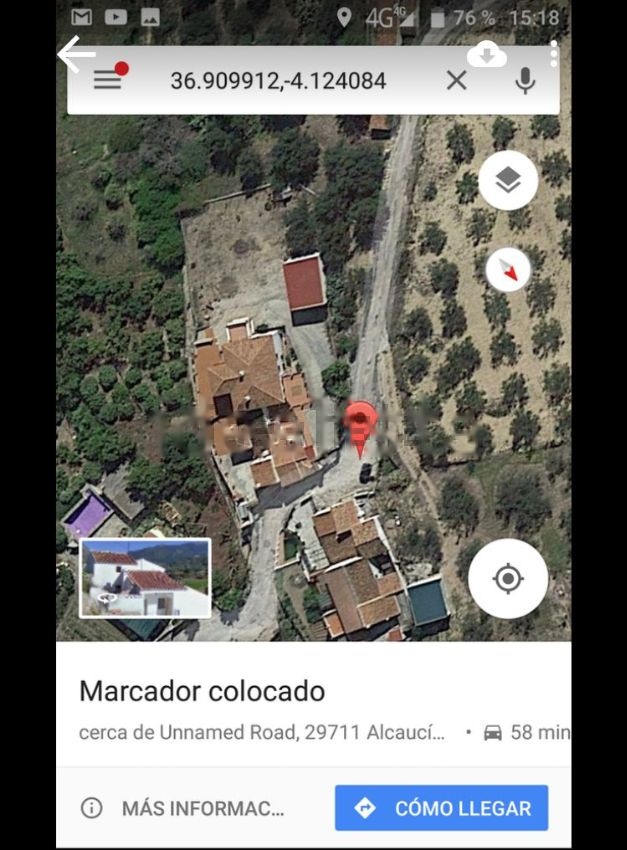Edit the coordinates in the search box
Image resolution: width=627 pixels, height=850 pixels.
(x=278, y=81)
